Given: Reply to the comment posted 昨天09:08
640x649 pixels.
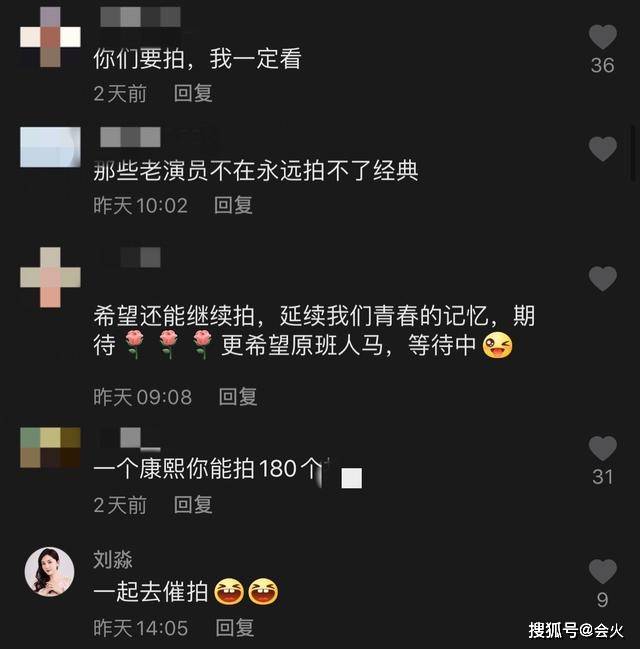Looking at the screenshot, I should click(x=238, y=397).
